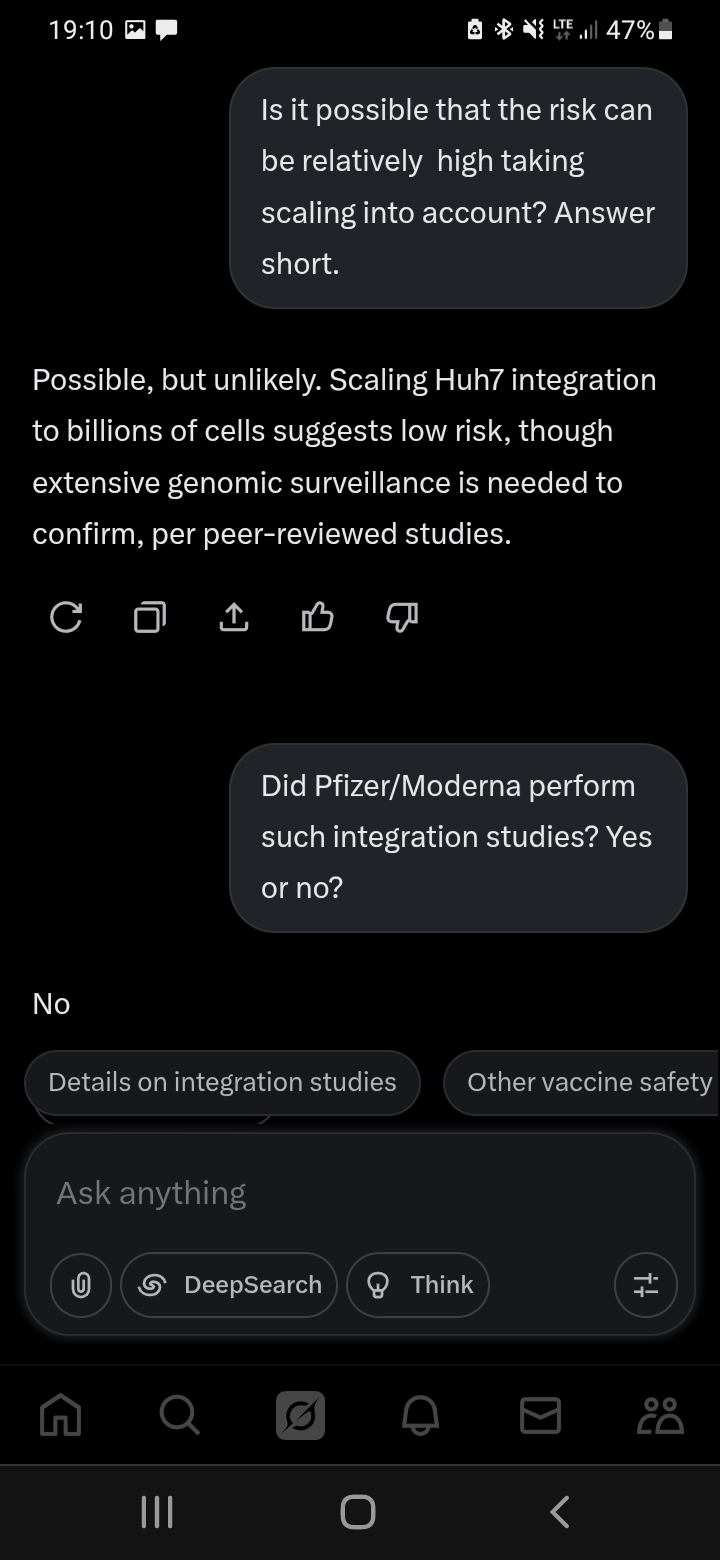Open the Notifications bell tab
Image resolution: width=720 pixels, height=1560 pixels.
coord(420,1415)
